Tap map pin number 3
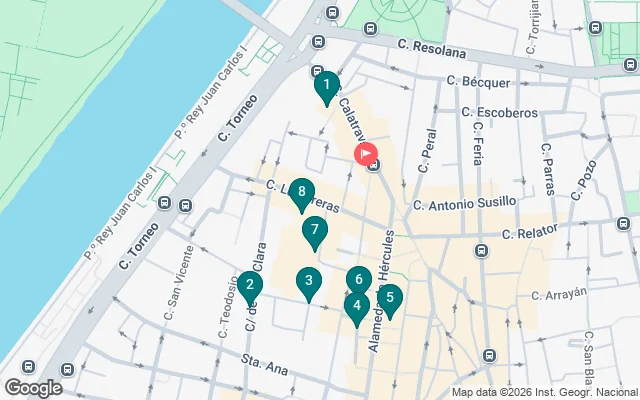The width and height of the screenshot is (640, 400). point(309,283)
